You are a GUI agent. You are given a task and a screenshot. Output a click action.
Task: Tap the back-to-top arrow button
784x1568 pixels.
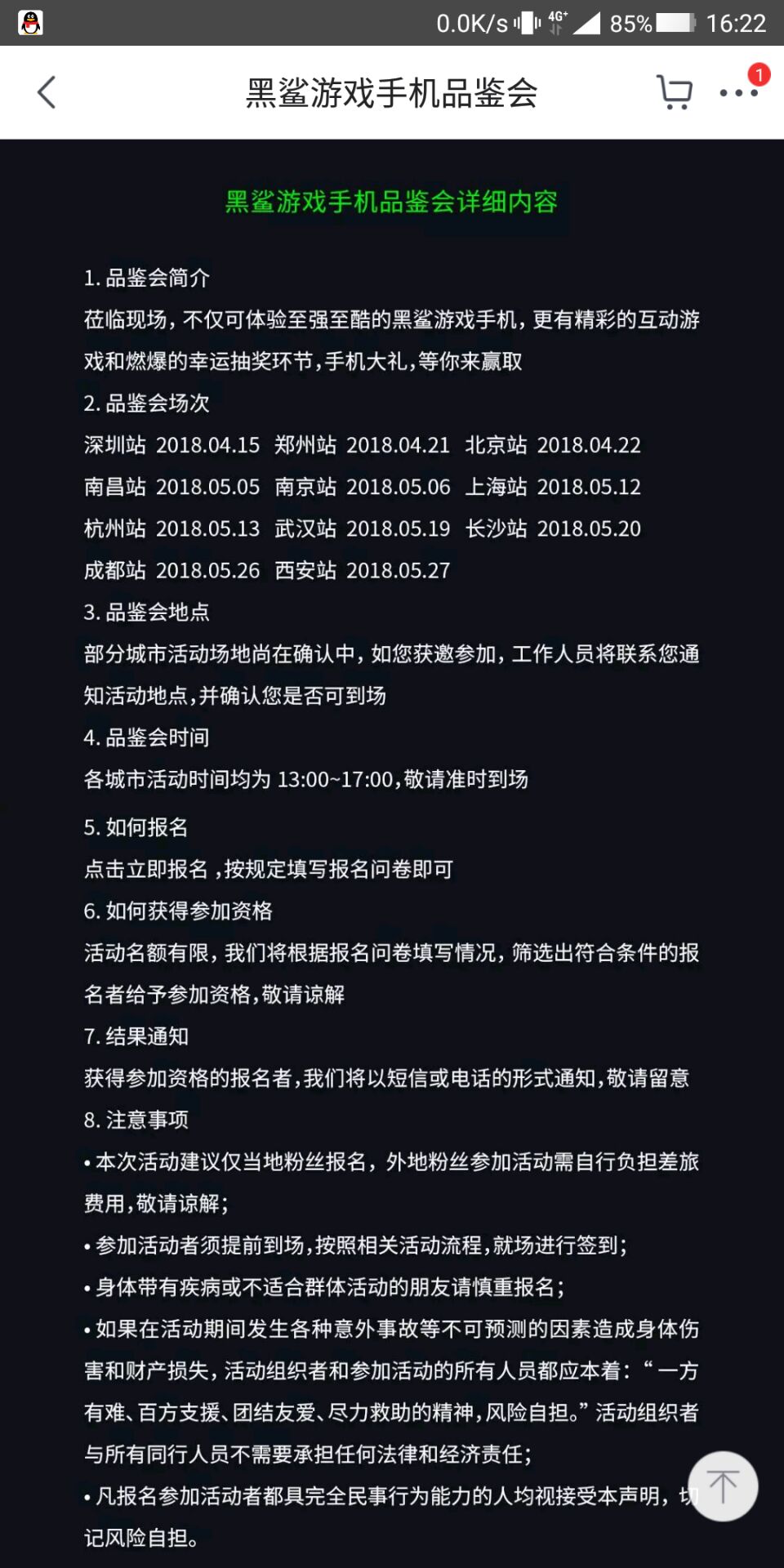pyautogui.click(x=723, y=1486)
